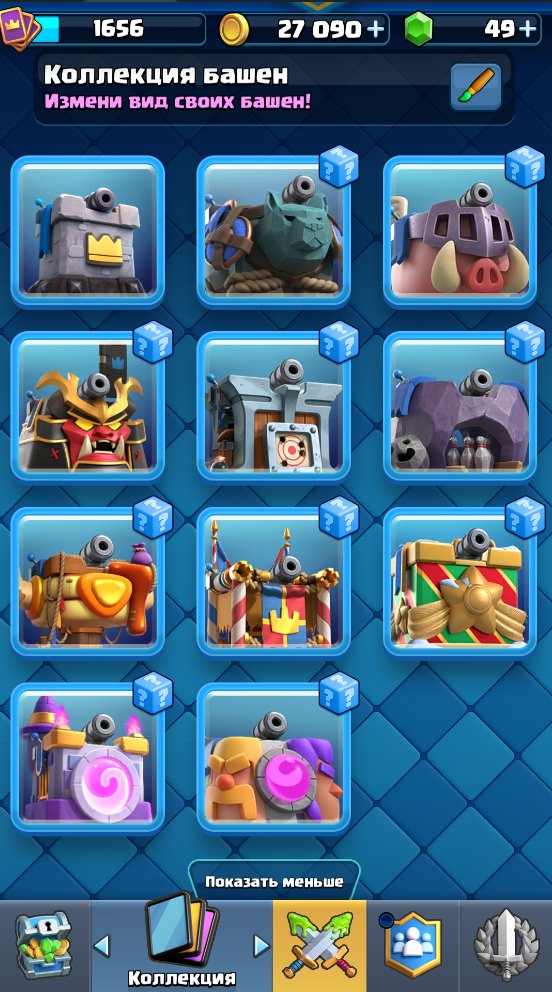The height and width of the screenshot is (992, 552).
Task: Collapse list with Показать меньше
Action: pos(274,881)
